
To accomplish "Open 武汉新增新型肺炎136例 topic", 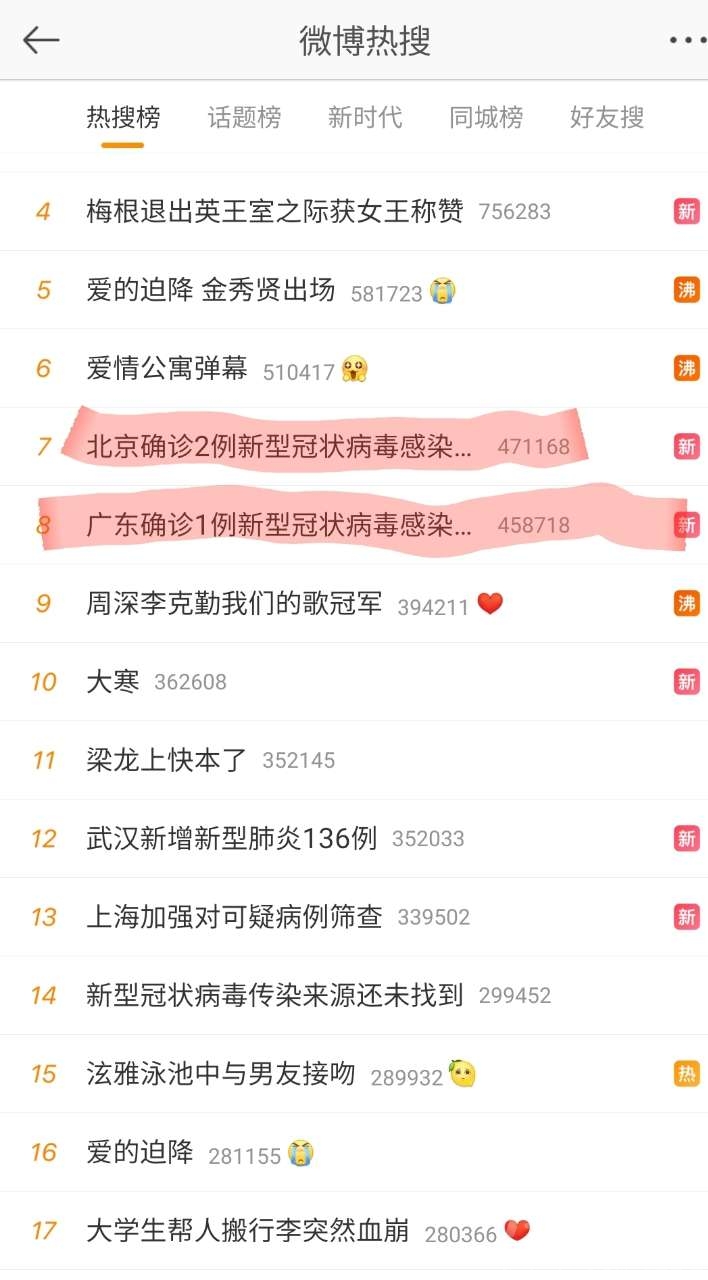I will click(x=232, y=838).
